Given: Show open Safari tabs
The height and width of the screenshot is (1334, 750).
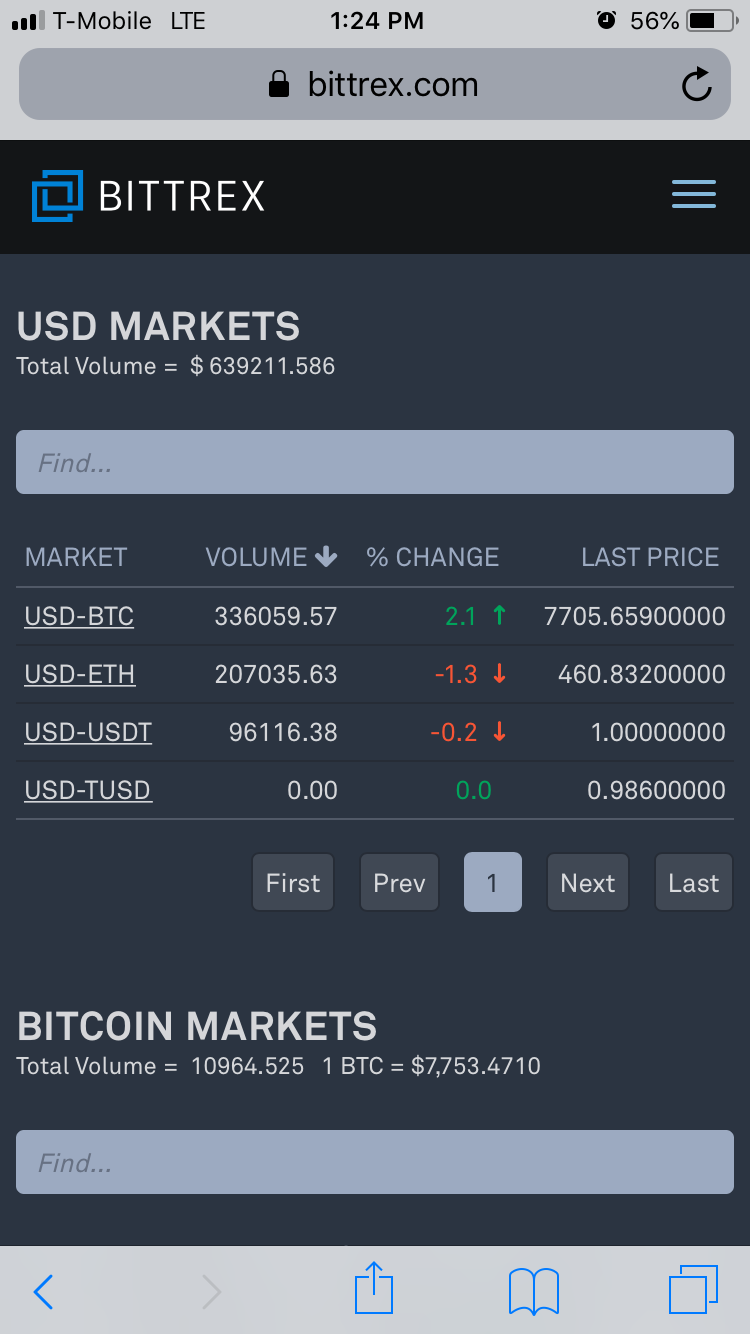Looking at the screenshot, I should 693,1290.
